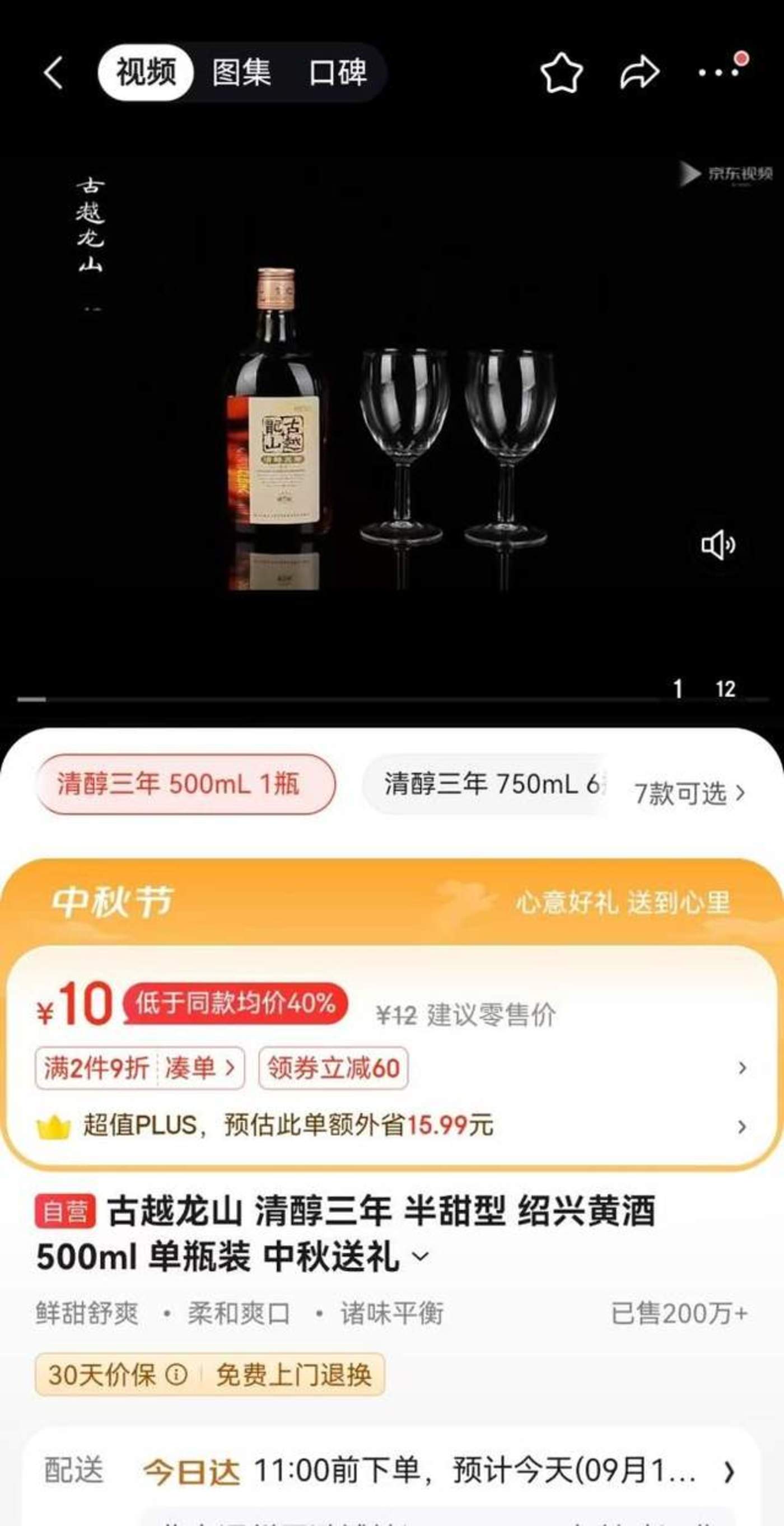This screenshot has width=784, height=1526.
Task: Open the three-dot overflow menu
Action: (718, 72)
